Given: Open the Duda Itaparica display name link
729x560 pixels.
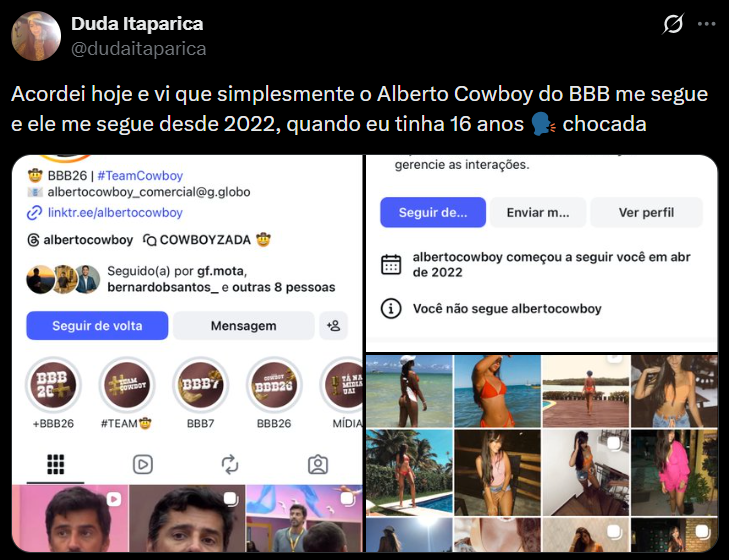Looking at the screenshot, I should tap(137, 23).
